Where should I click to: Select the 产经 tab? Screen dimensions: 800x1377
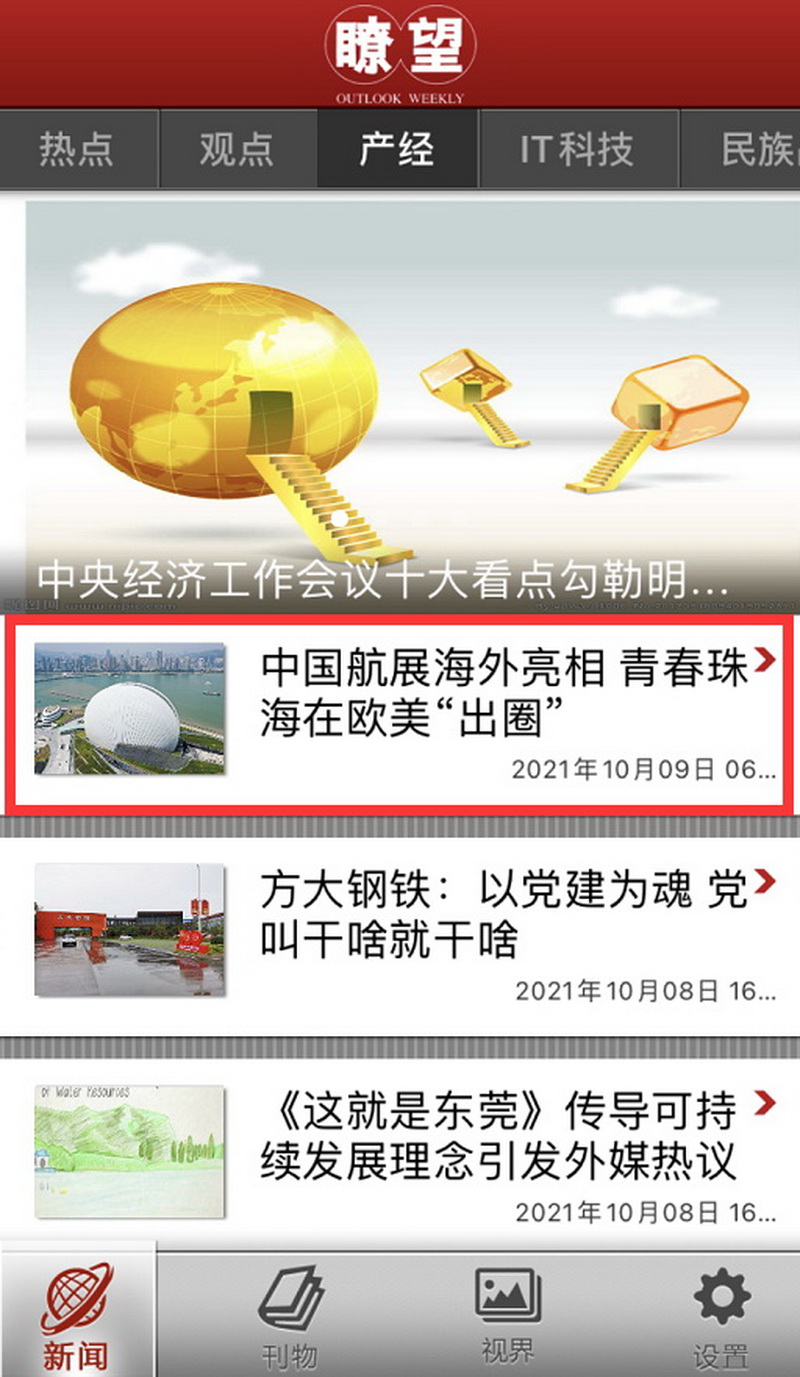398,149
